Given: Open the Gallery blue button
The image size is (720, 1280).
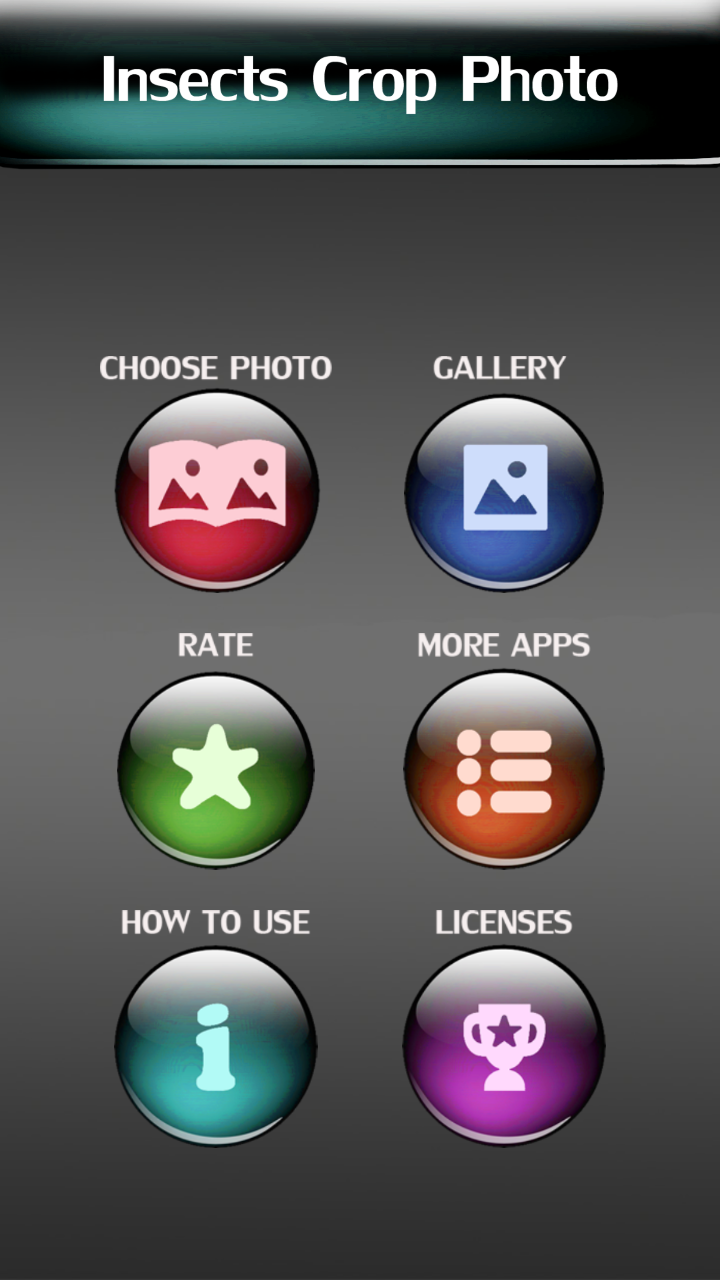Looking at the screenshot, I should [x=504, y=492].
